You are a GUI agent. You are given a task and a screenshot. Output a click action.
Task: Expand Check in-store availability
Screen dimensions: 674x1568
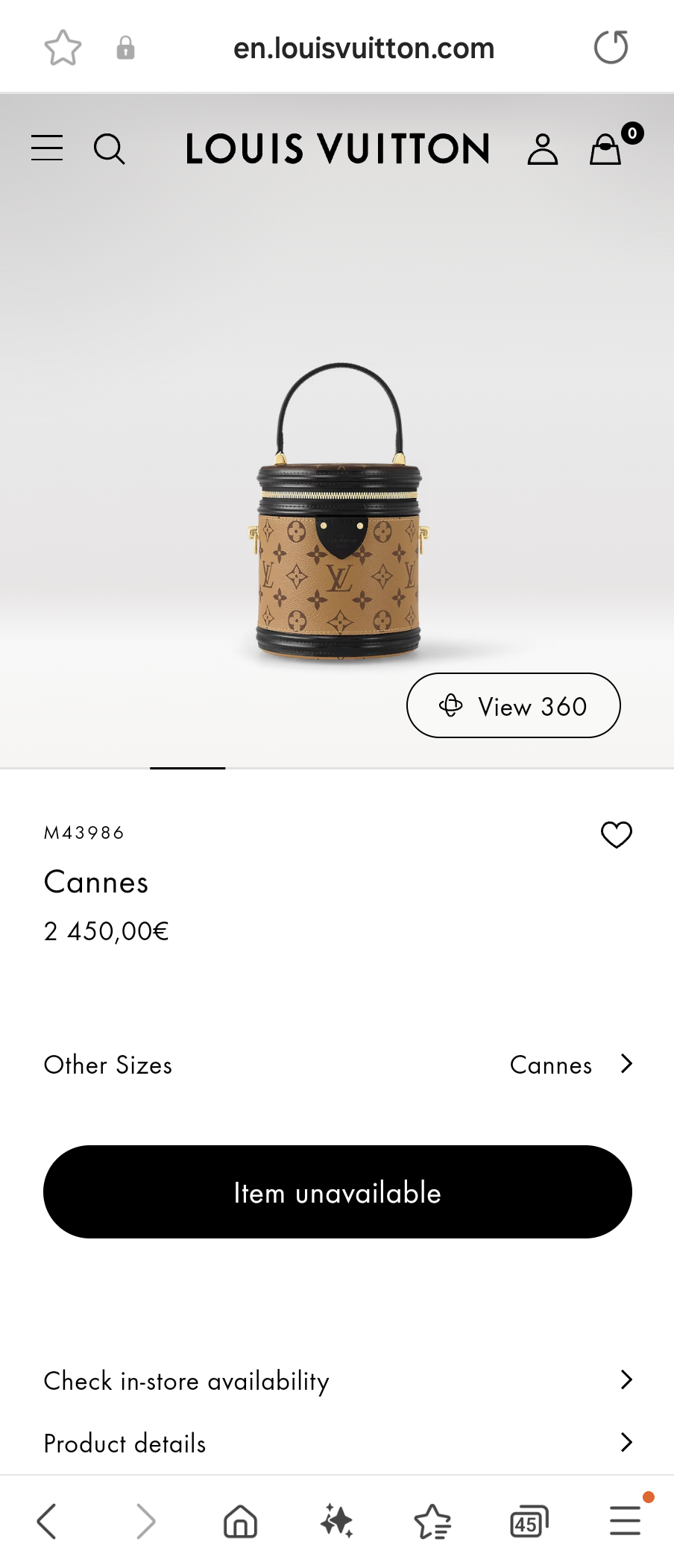point(337,1381)
